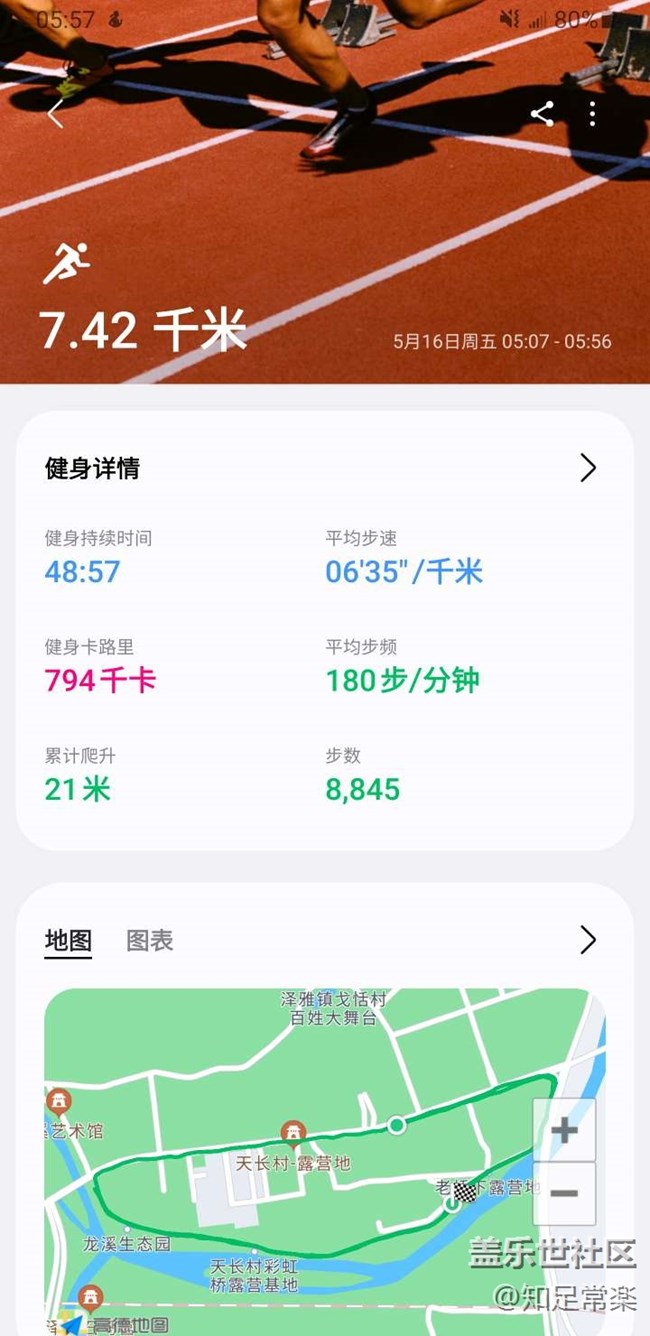Zoom out on the route map
The height and width of the screenshot is (1336, 650).
564,1194
